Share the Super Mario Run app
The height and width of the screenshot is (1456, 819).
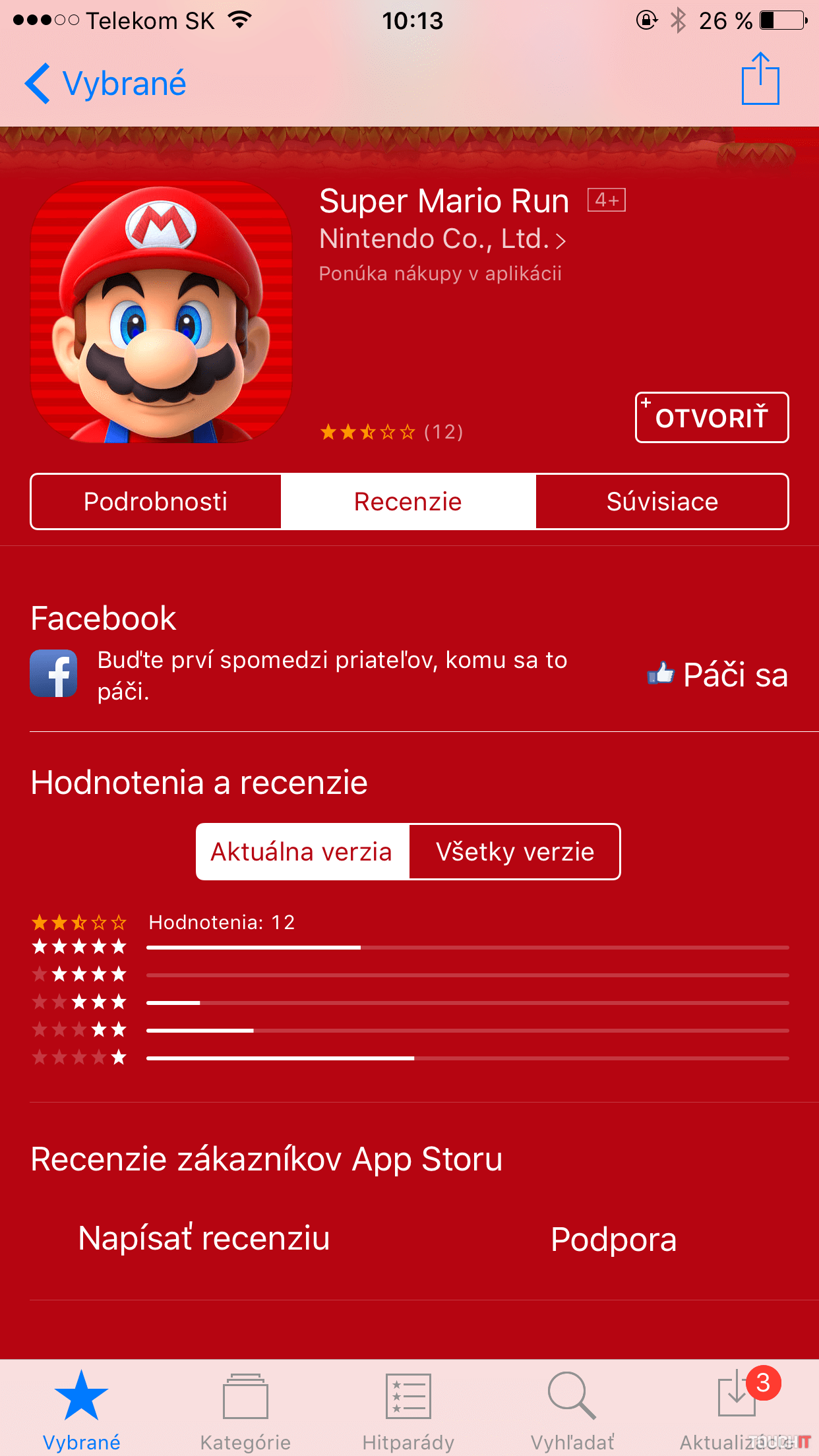pyautogui.click(x=760, y=79)
